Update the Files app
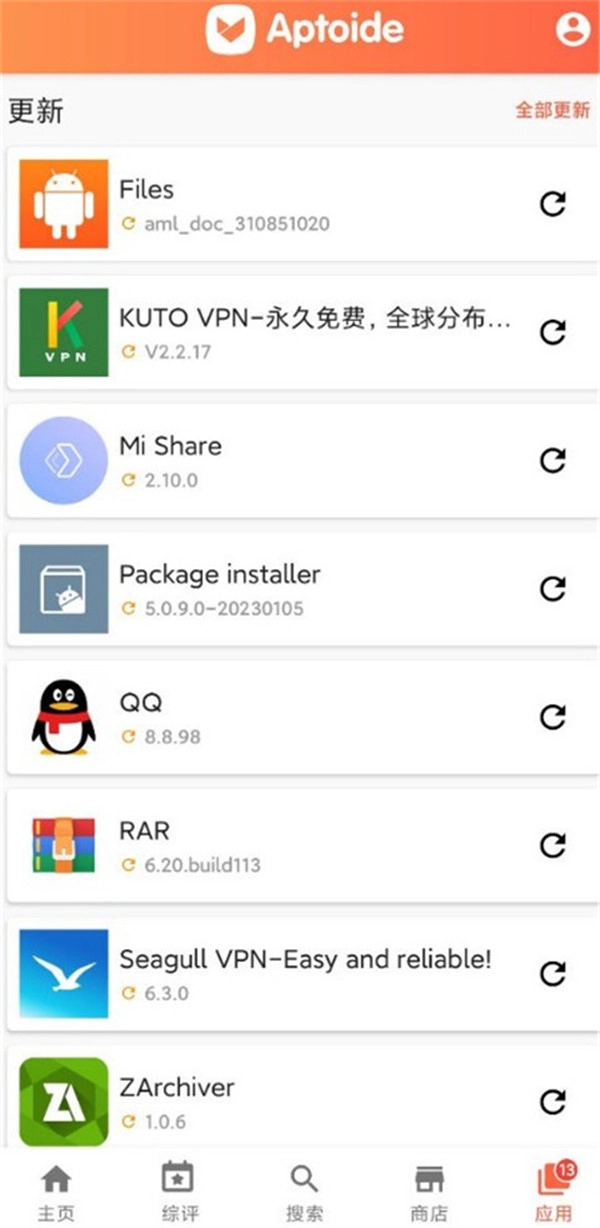600x1228 pixels. point(552,204)
